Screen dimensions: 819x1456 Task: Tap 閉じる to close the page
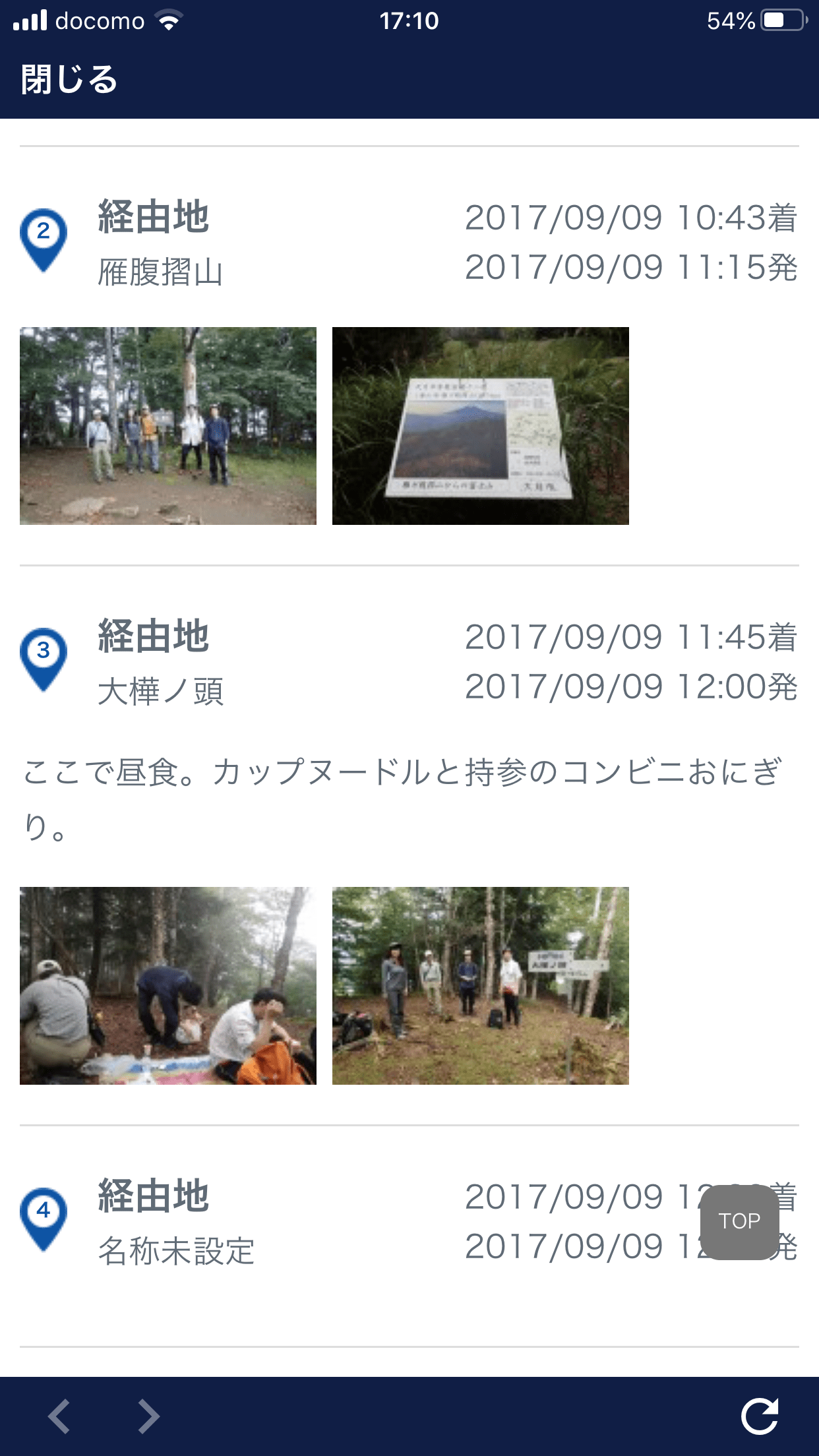(x=69, y=80)
